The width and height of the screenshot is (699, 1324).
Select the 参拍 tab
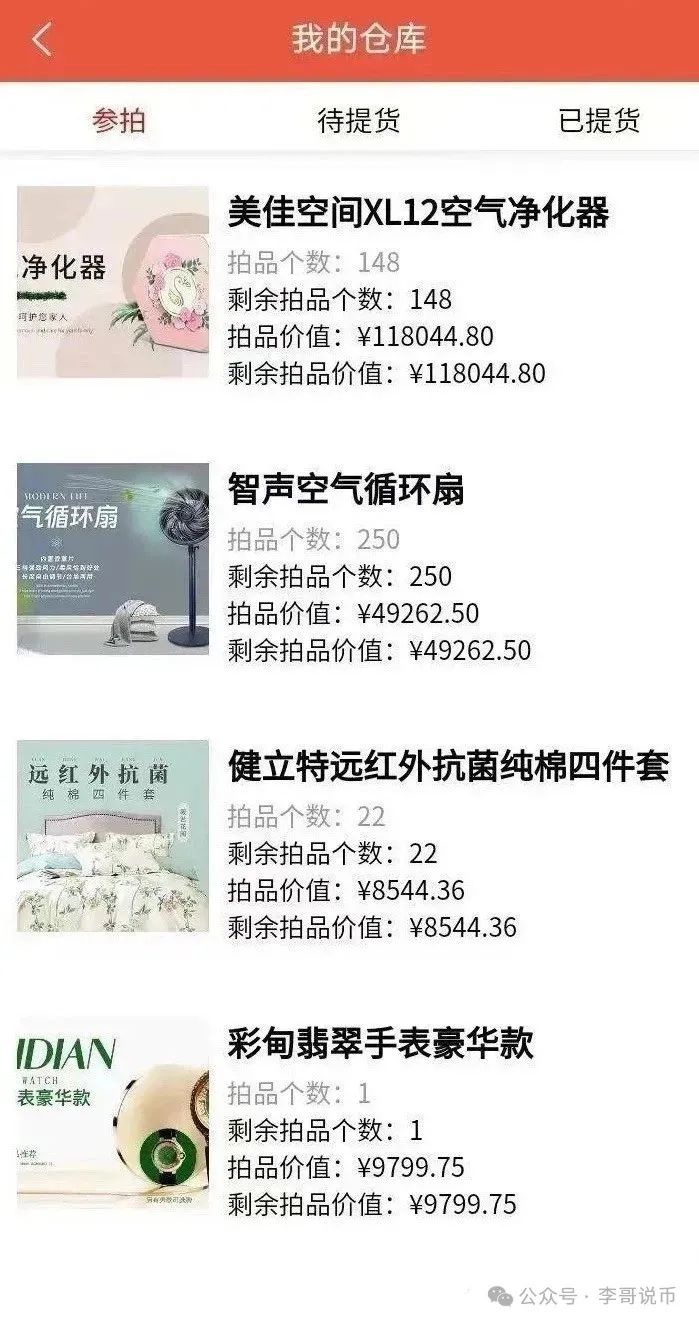tap(119, 121)
